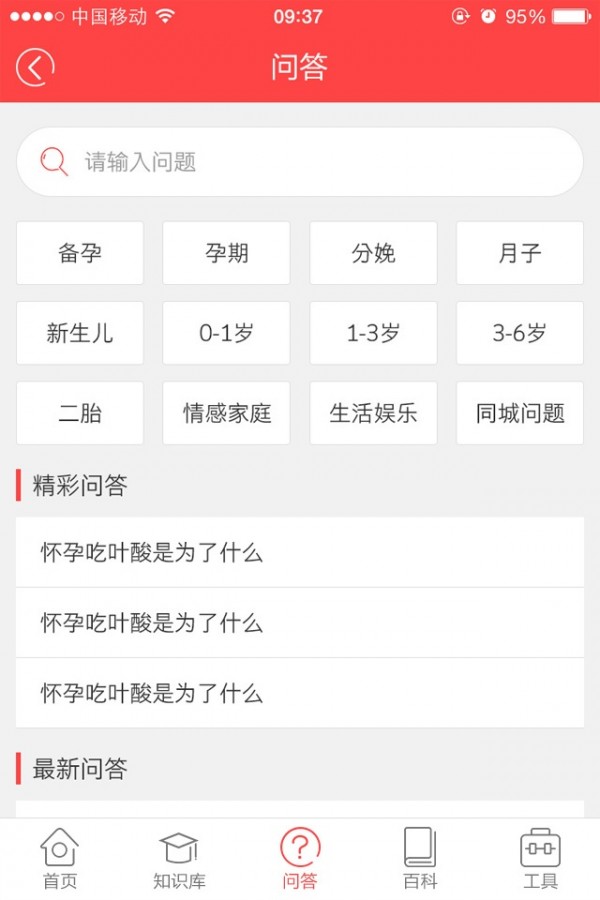Viewport: 600px width, 900px height.
Task: Select the 月子 category
Action: click(520, 253)
